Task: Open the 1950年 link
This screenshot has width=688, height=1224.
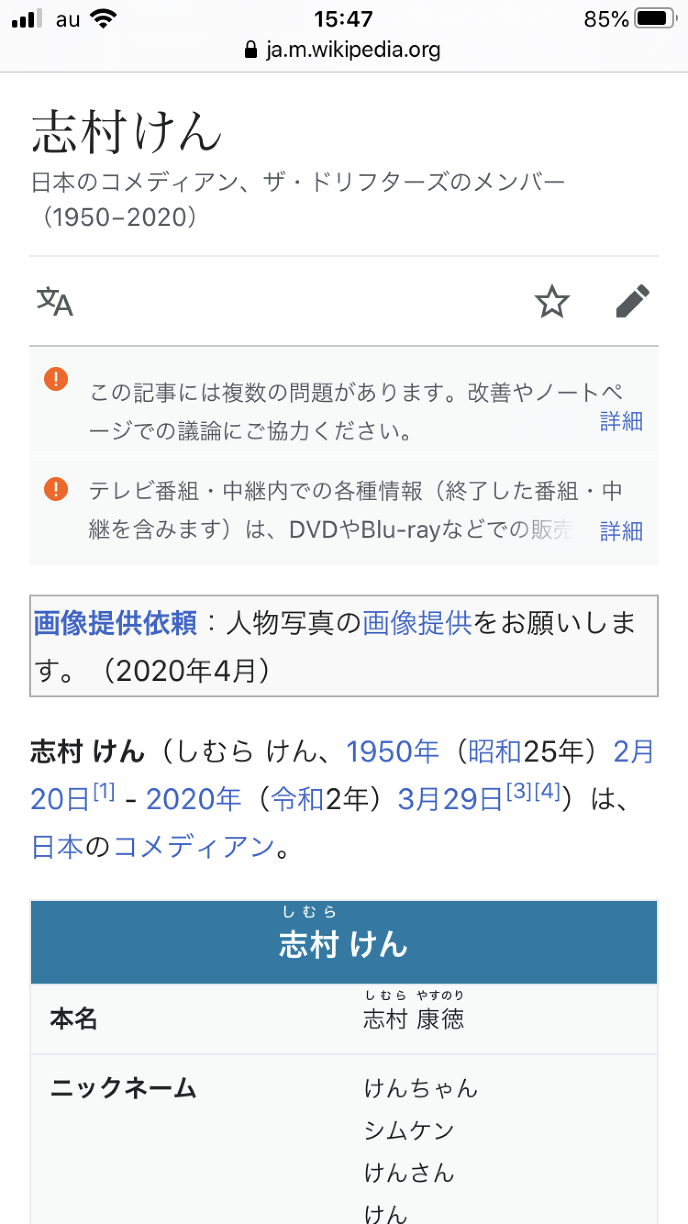Action: [x=392, y=751]
